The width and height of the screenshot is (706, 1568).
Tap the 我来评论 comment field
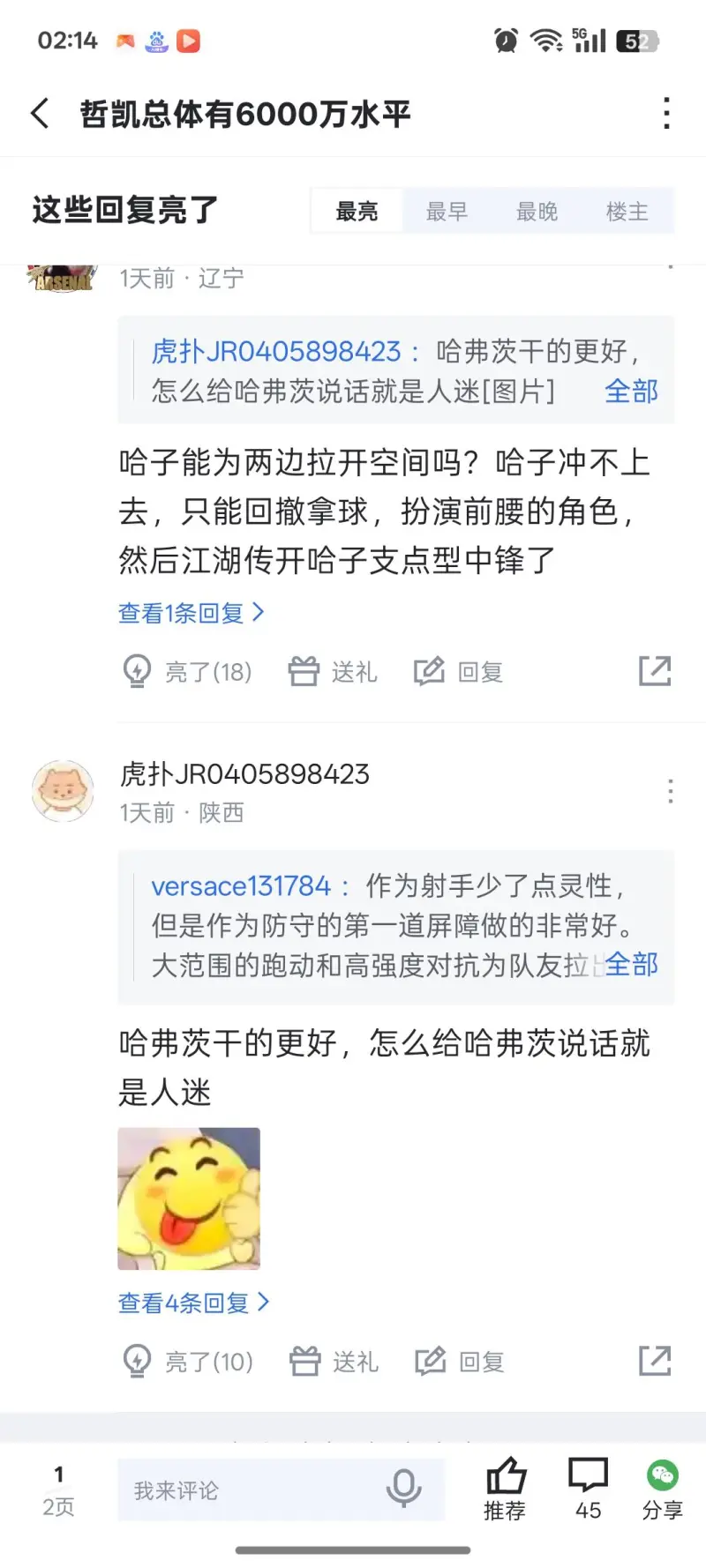[x=256, y=1490]
